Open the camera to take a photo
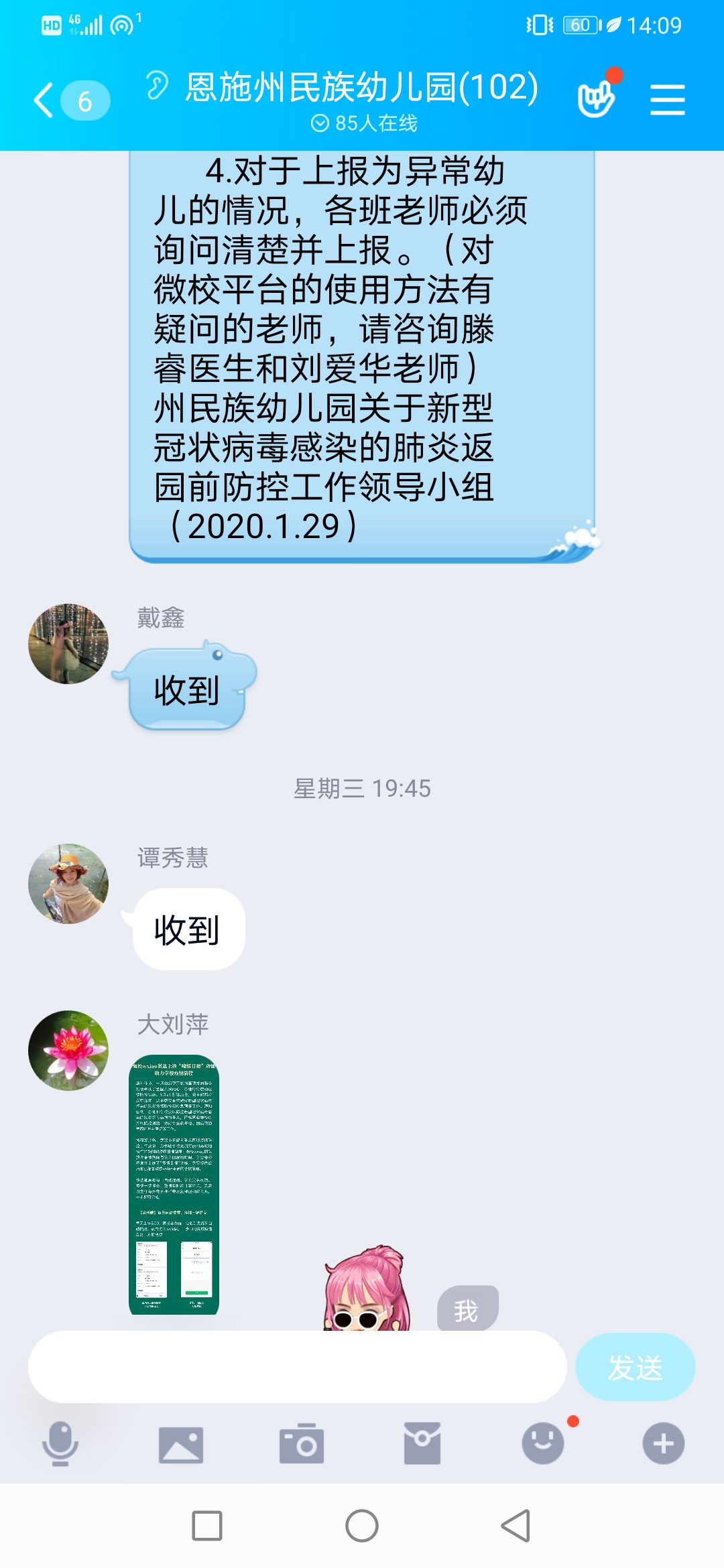724x1568 pixels. pos(302,1443)
